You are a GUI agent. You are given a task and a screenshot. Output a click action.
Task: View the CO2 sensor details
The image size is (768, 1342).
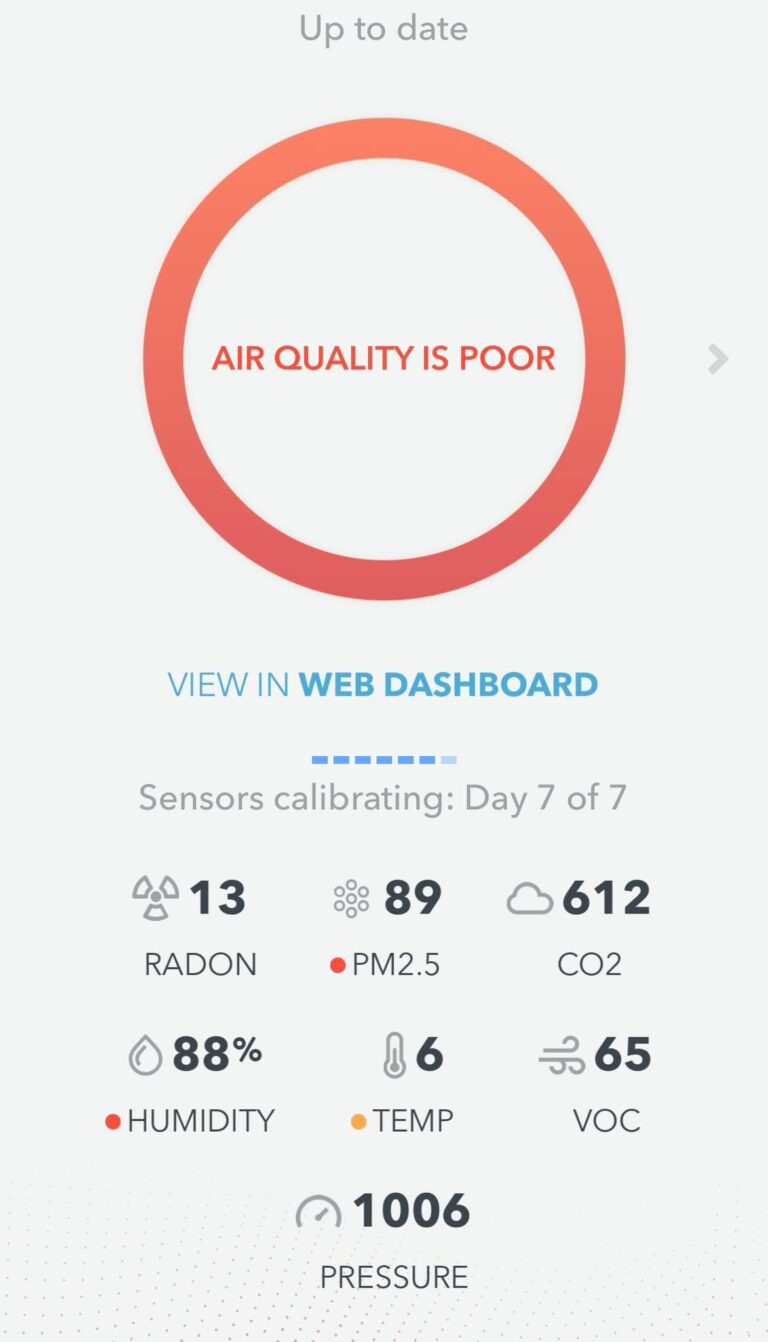click(x=580, y=927)
